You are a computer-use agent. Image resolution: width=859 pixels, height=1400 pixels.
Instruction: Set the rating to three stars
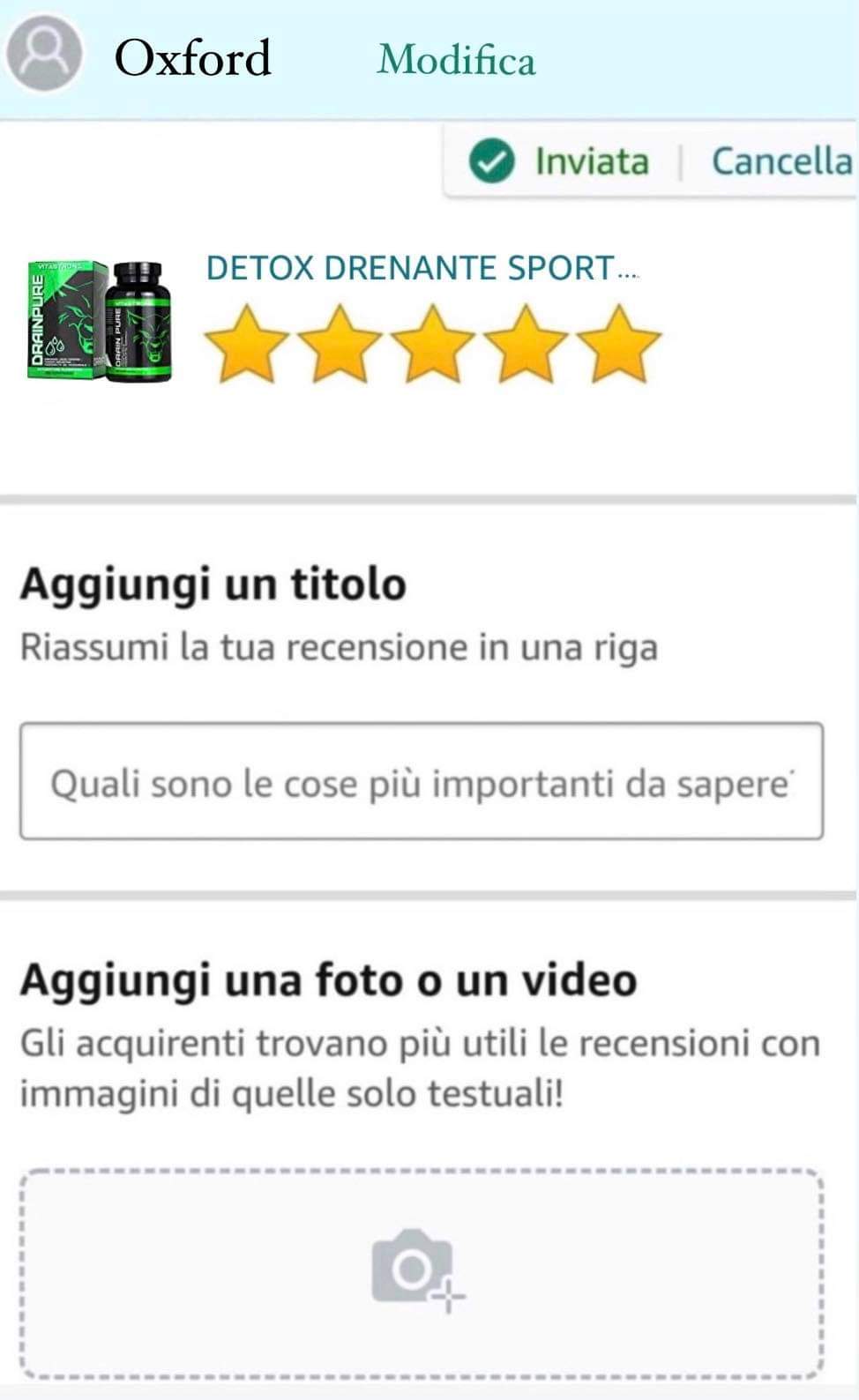pos(432,344)
